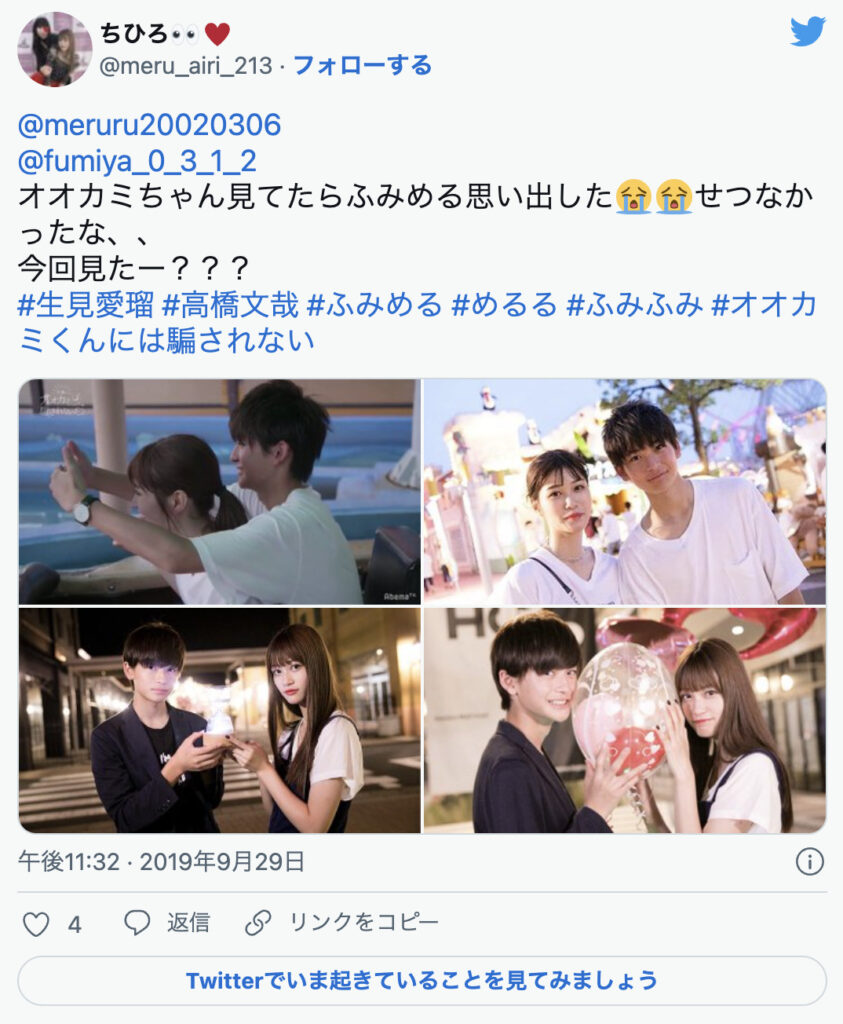View the heart balloon photo
Image resolution: width=843 pixels, height=1024 pixels.
[x=625, y=720]
